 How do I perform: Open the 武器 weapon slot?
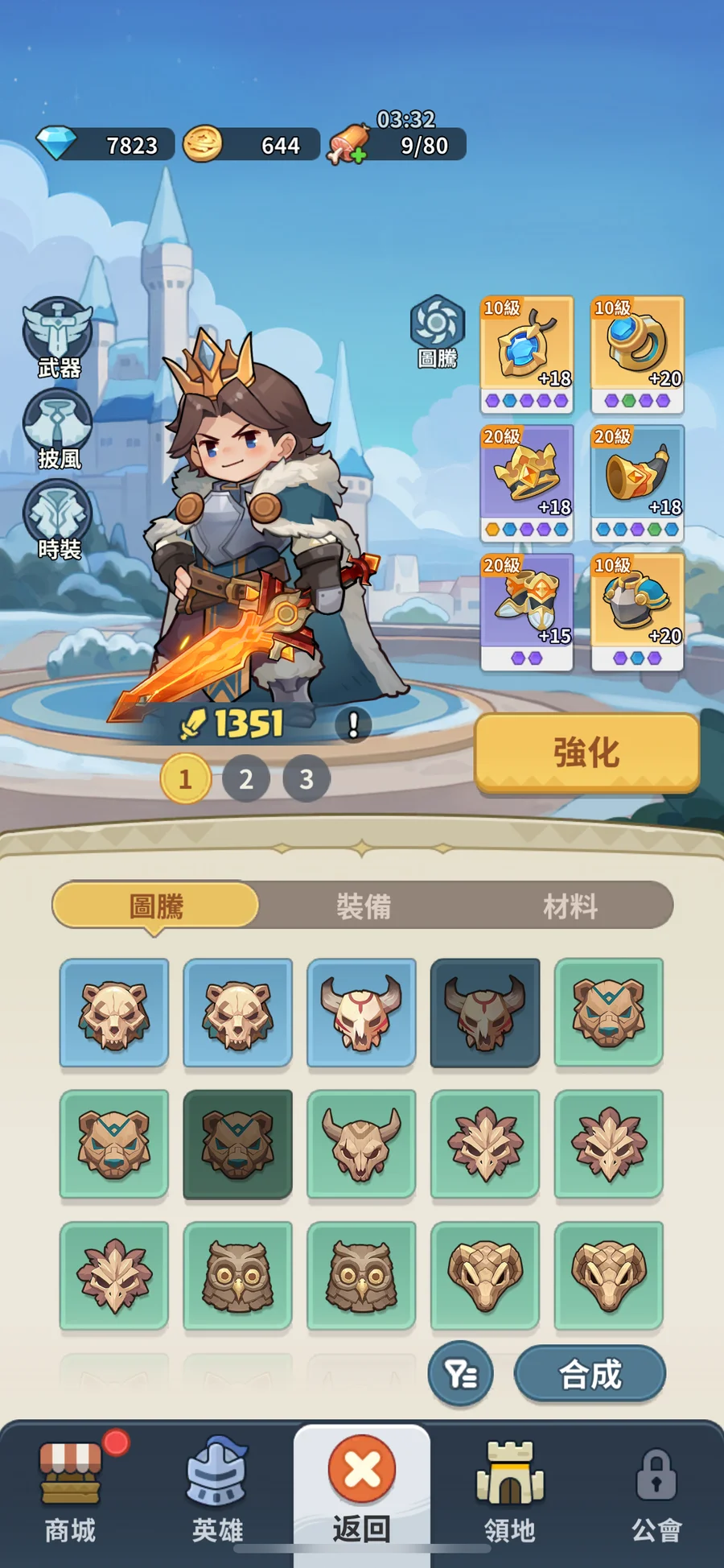[x=58, y=336]
